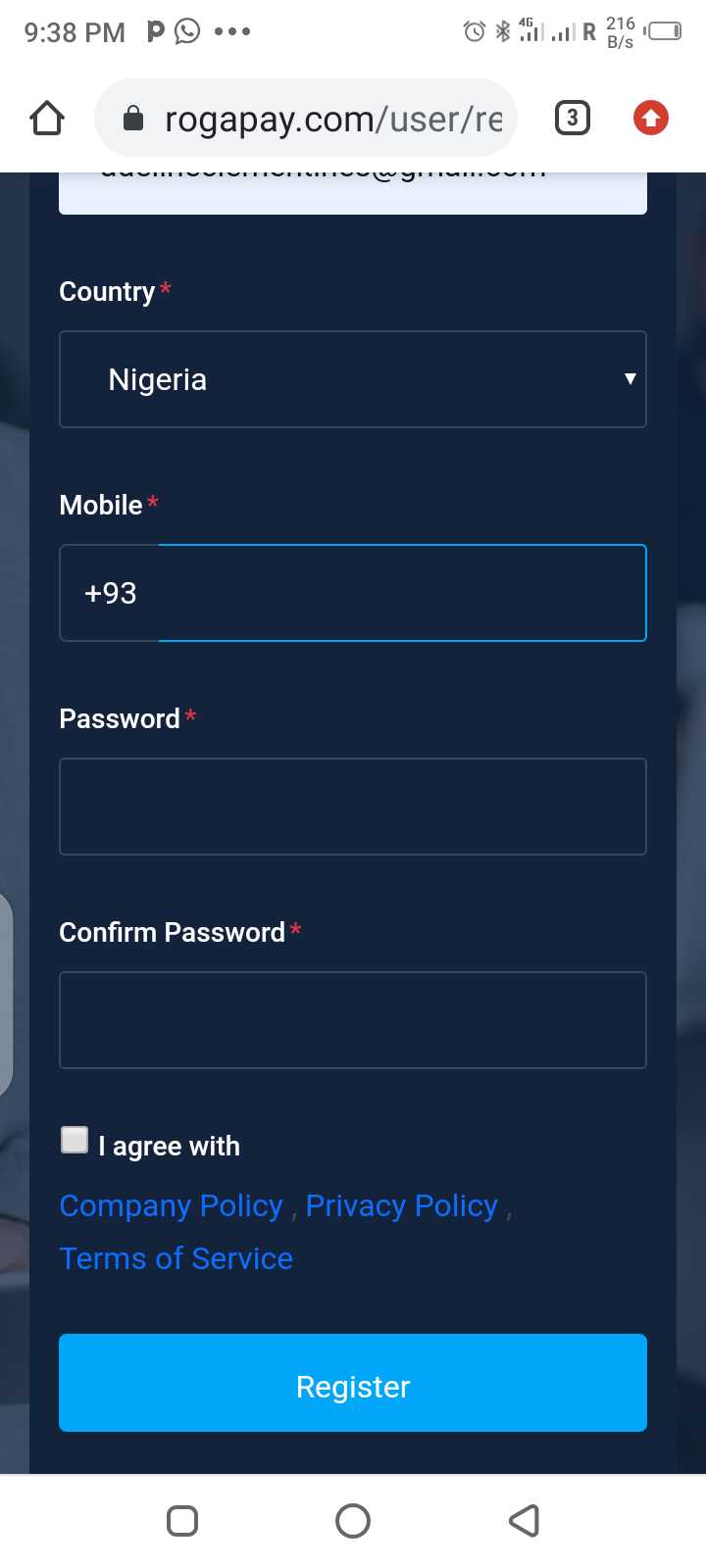The width and height of the screenshot is (706, 1568).
Task: Select the Confirm Password field
Action: [353, 1020]
